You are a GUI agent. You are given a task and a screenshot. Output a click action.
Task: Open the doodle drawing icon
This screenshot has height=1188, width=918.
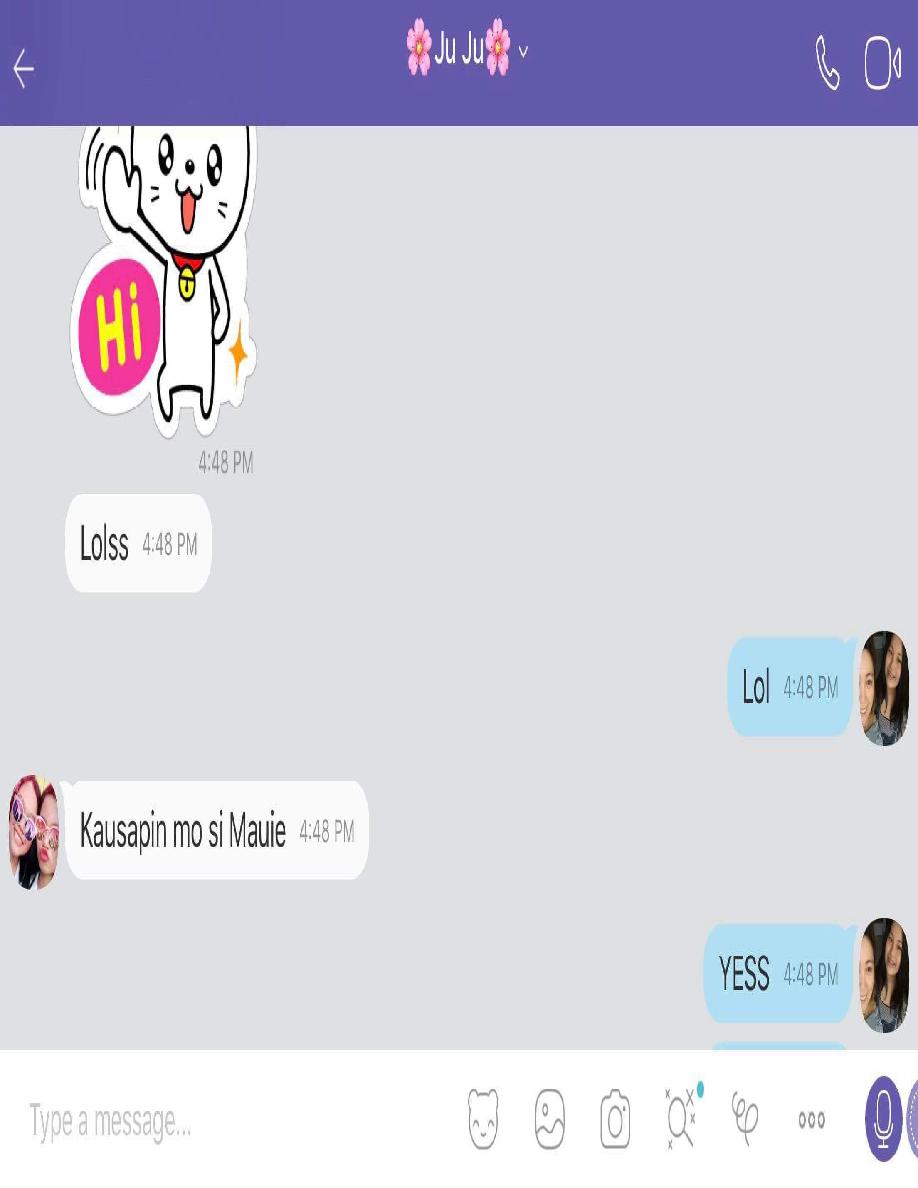point(745,1118)
